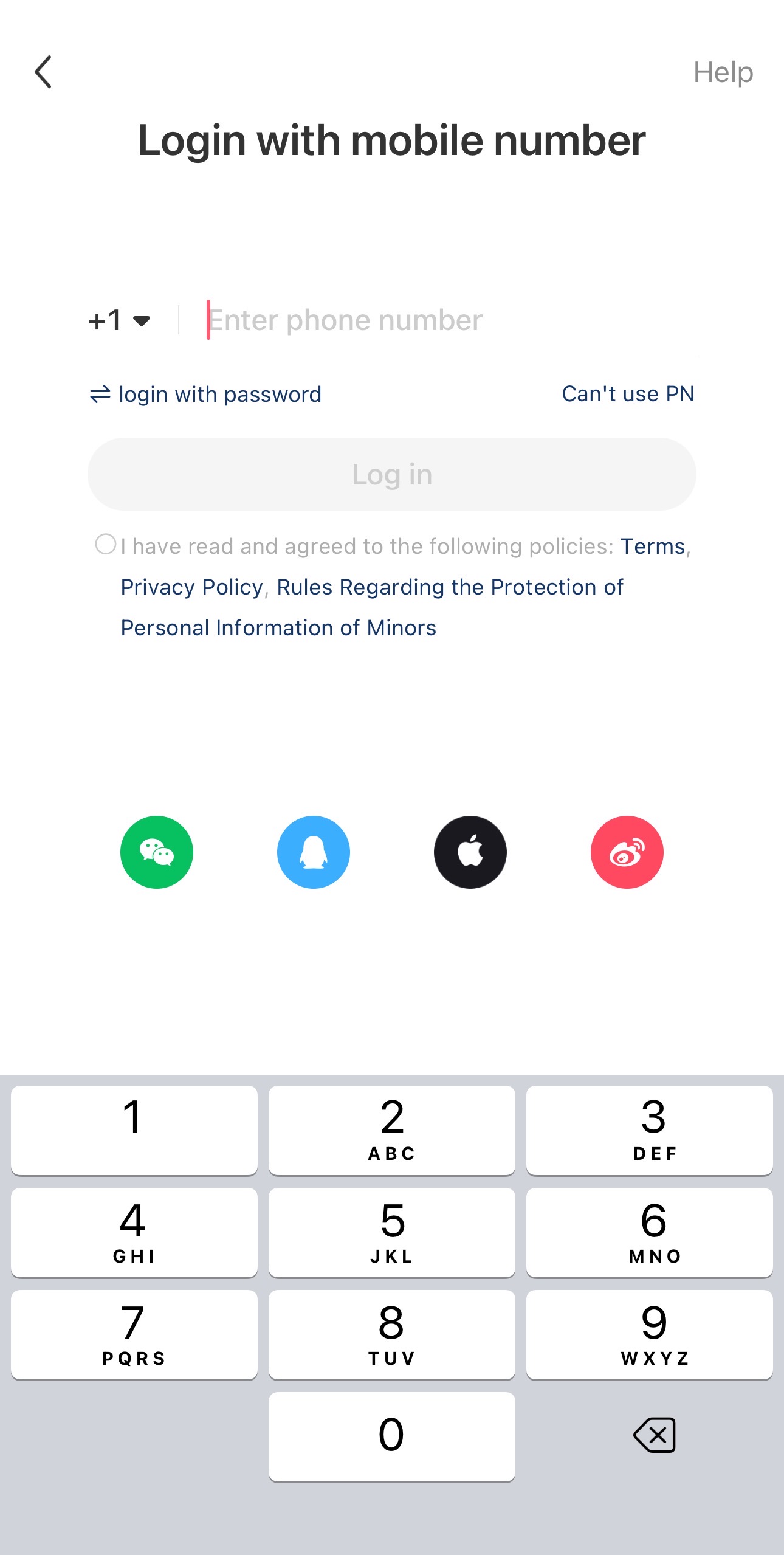784x1555 pixels.
Task: View the Privacy Policy
Action: [x=191, y=587]
